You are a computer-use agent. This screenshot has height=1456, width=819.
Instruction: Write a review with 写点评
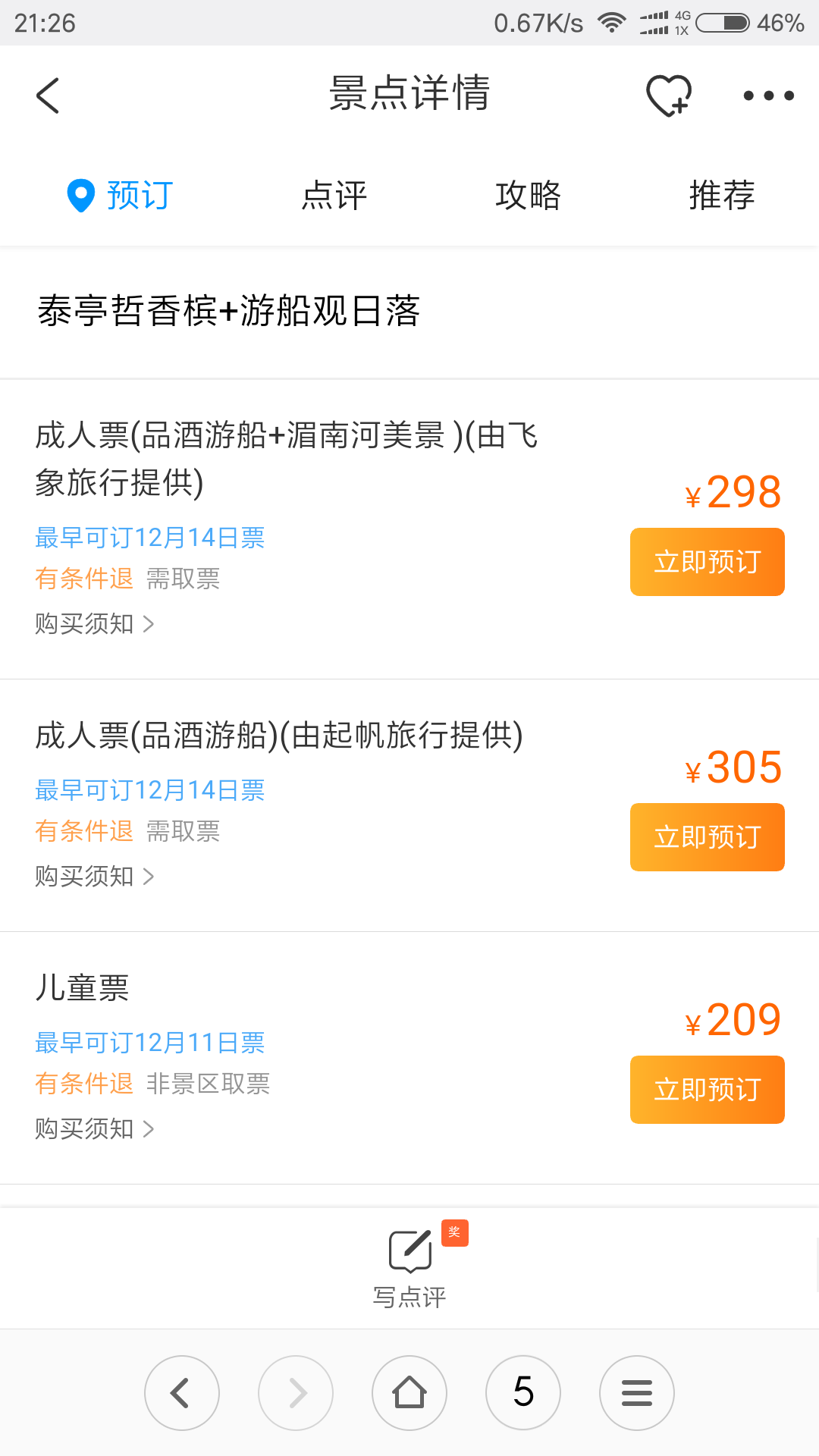point(409,1266)
